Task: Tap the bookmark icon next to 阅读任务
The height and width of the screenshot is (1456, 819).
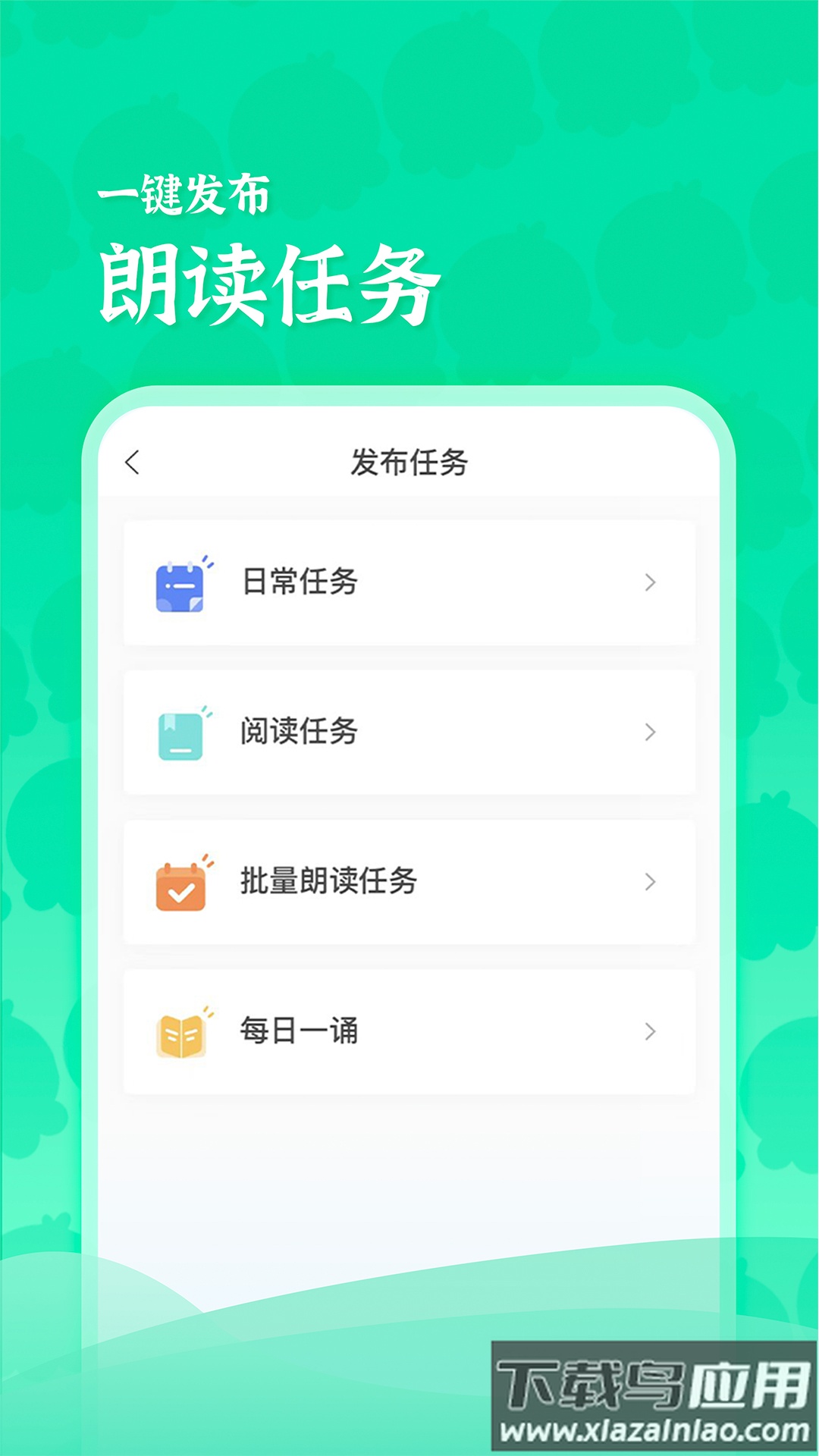Action: (x=180, y=730)
